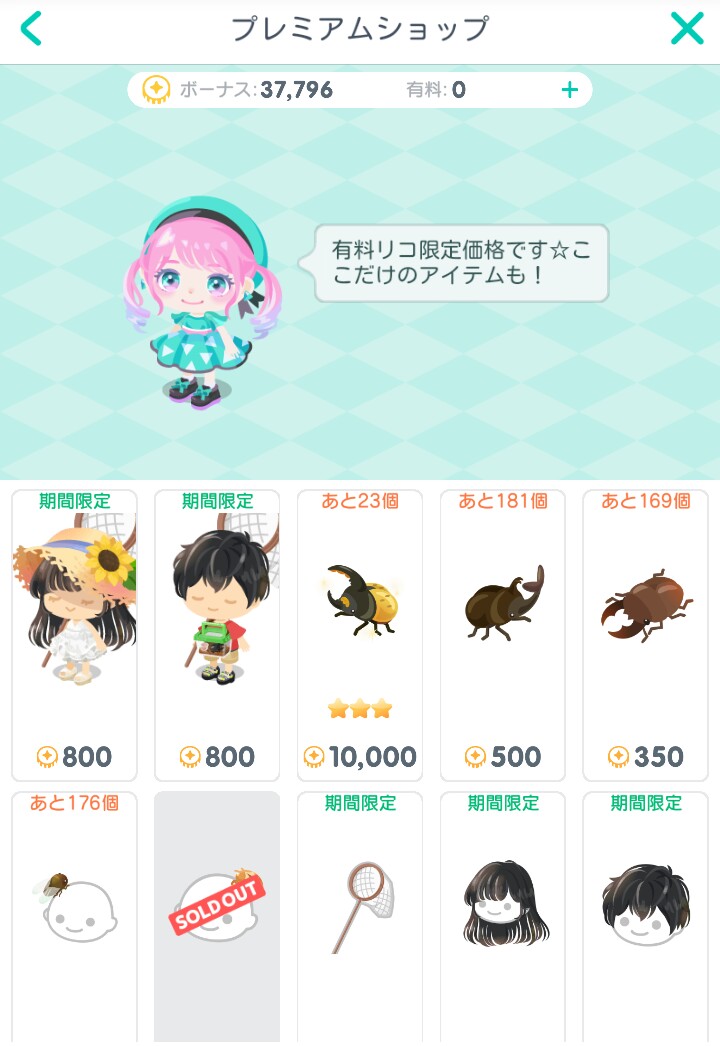This screenshot has width=720, height=1046.
Task: View the bug catching net item
Action: [x=360, y=915]
